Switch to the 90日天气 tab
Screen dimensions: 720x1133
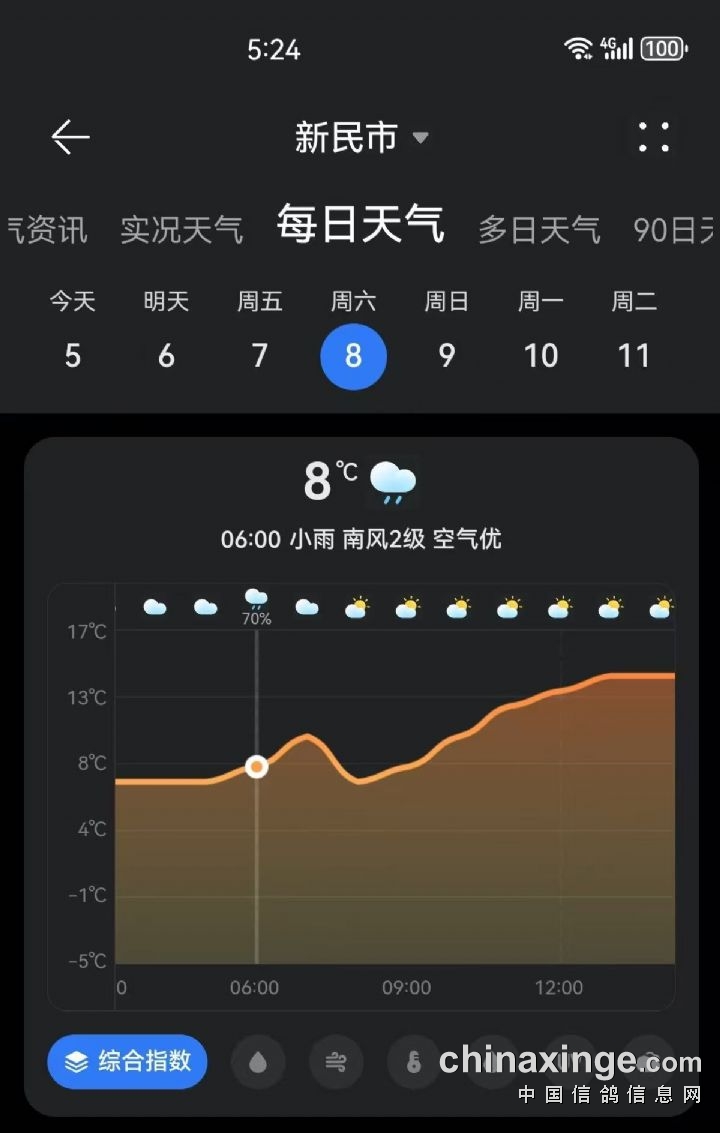[676, 229]
